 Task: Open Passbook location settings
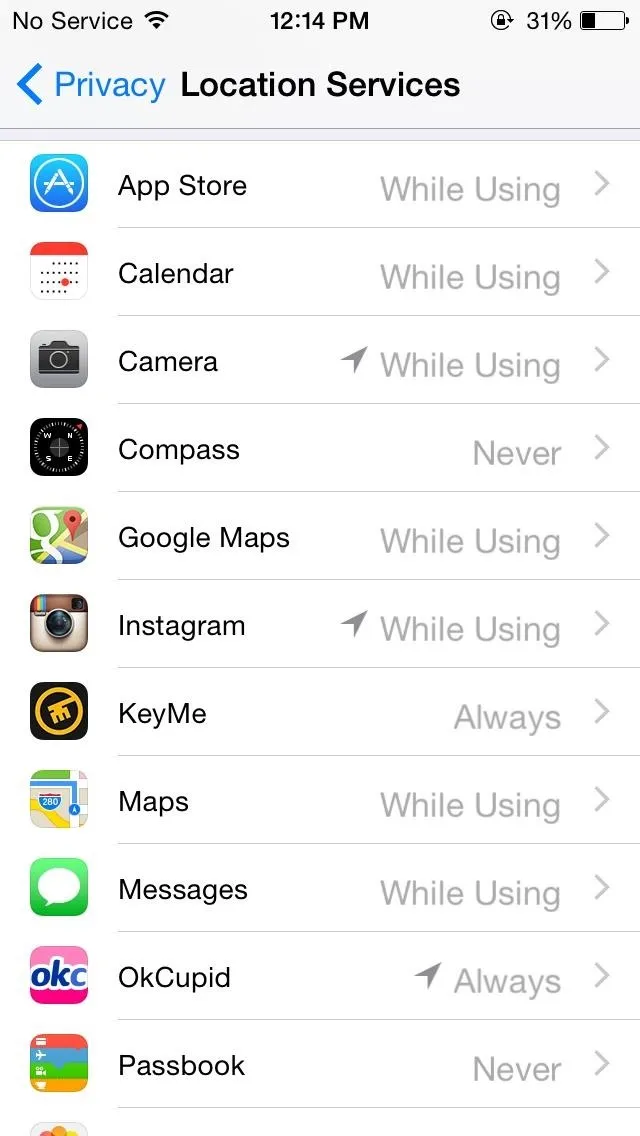[320, 1064]
